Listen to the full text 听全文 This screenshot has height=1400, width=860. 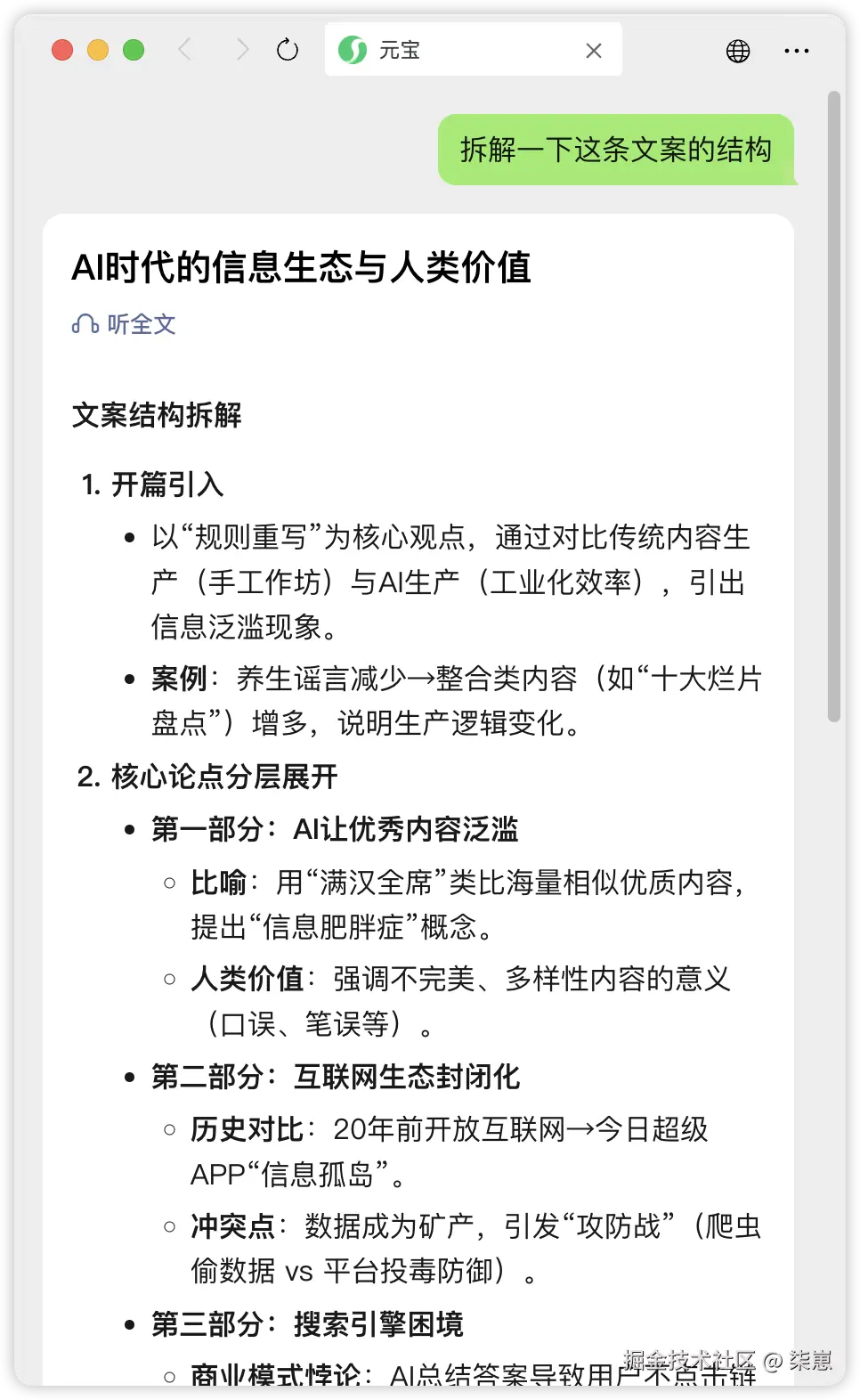[x=125, y=324]
